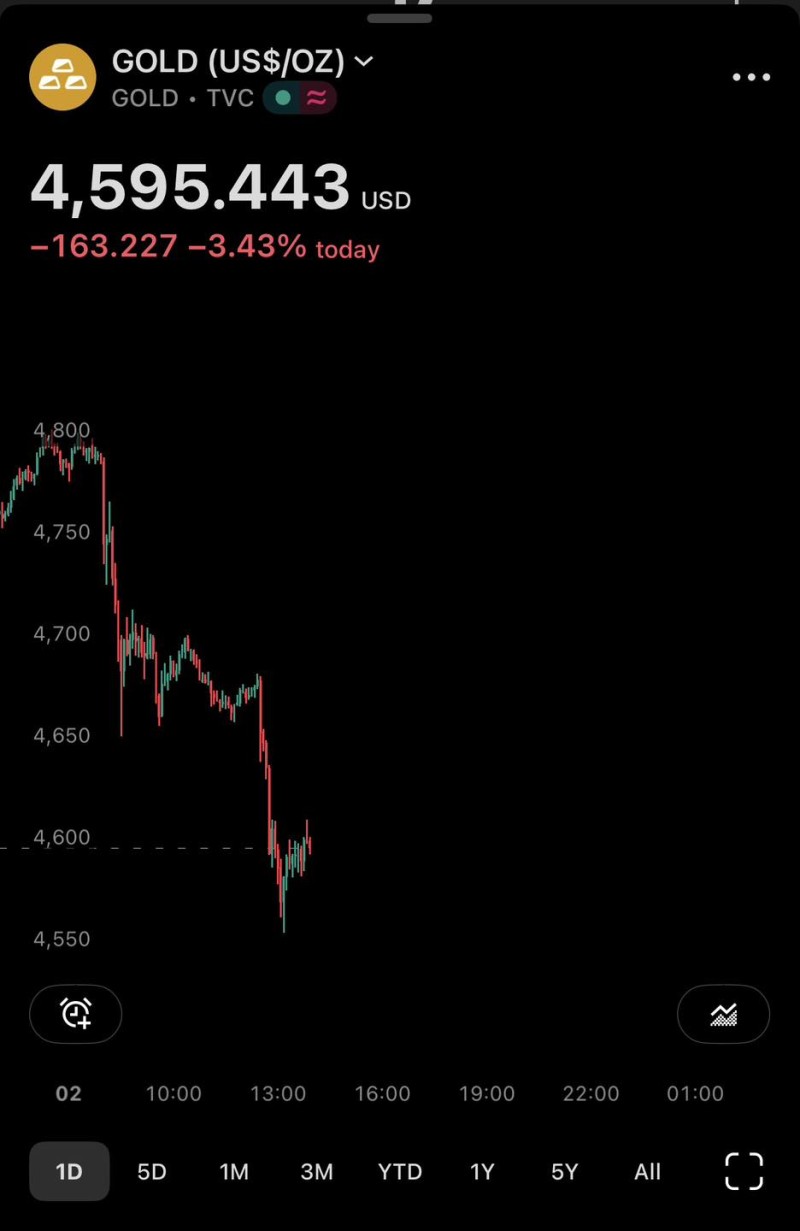800x1231 pixels.
Task: View the 1Y chart range
Action: coord(482,1171)
